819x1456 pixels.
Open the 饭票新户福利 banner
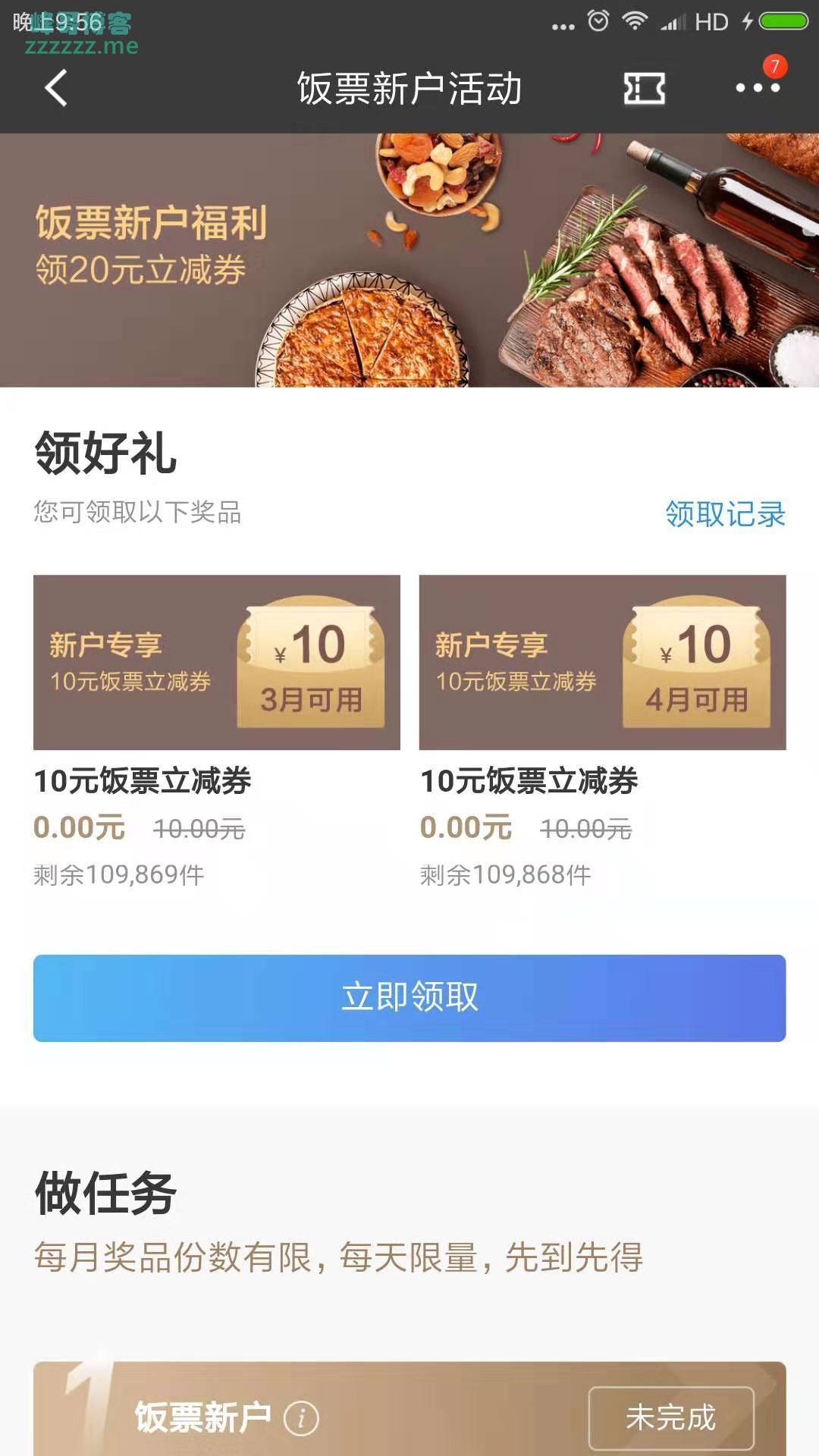point(409,260)
